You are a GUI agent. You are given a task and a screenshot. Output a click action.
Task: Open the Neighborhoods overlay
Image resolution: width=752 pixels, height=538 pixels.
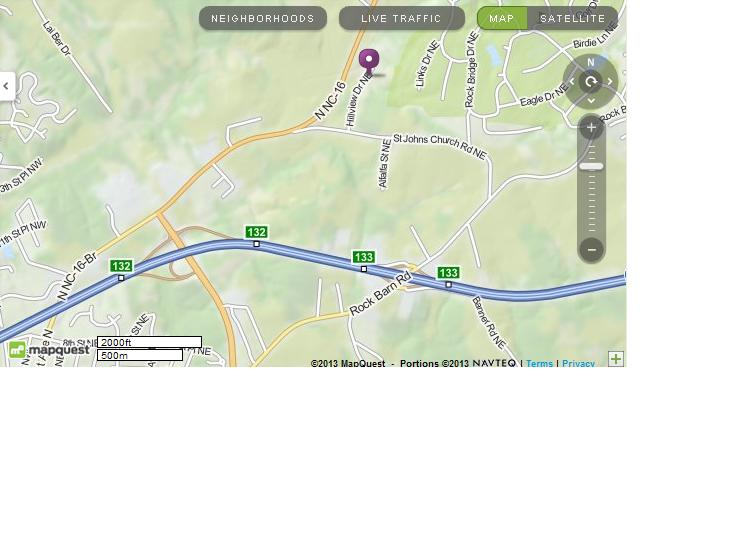click(262, 18)
